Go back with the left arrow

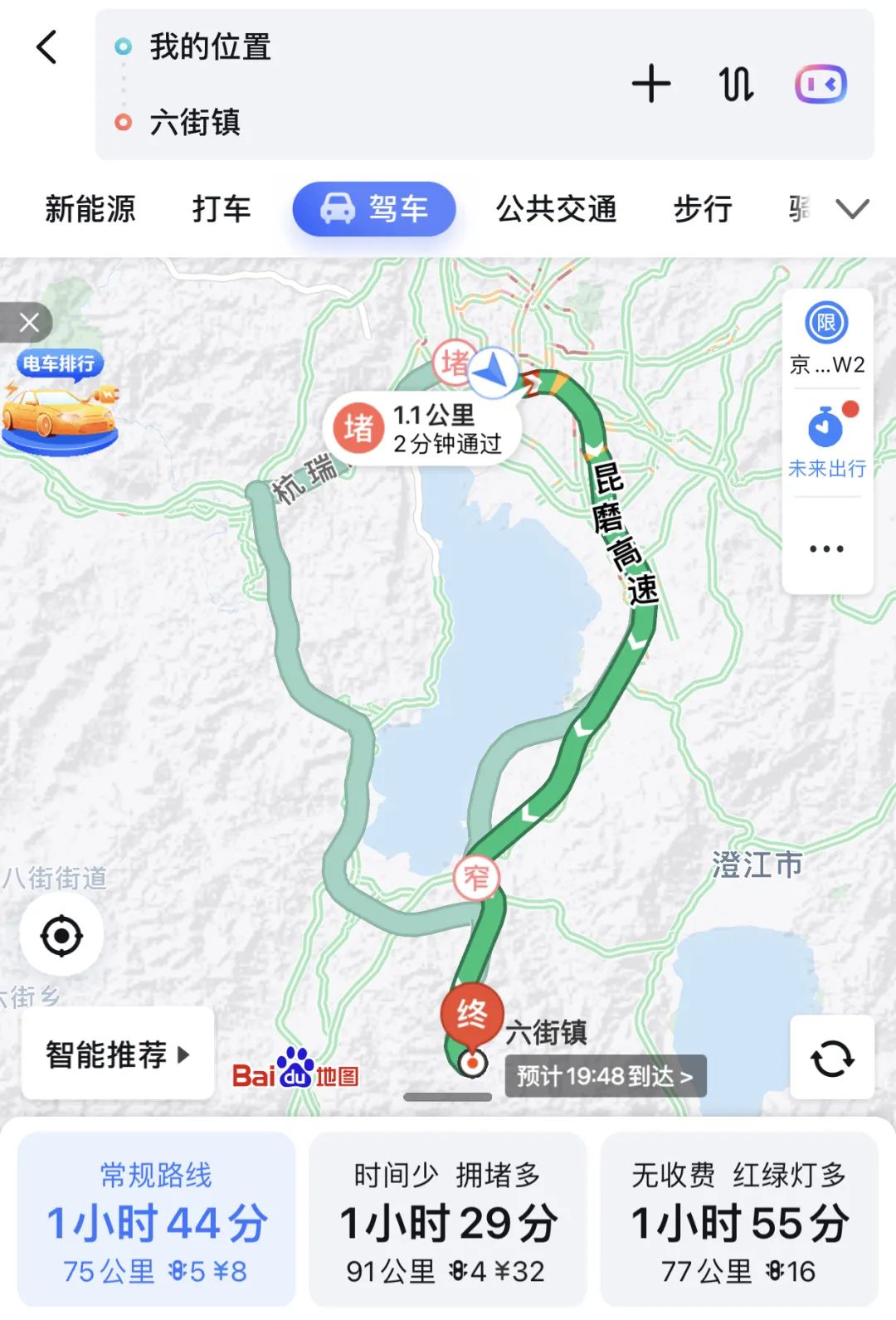click(47, 47)
